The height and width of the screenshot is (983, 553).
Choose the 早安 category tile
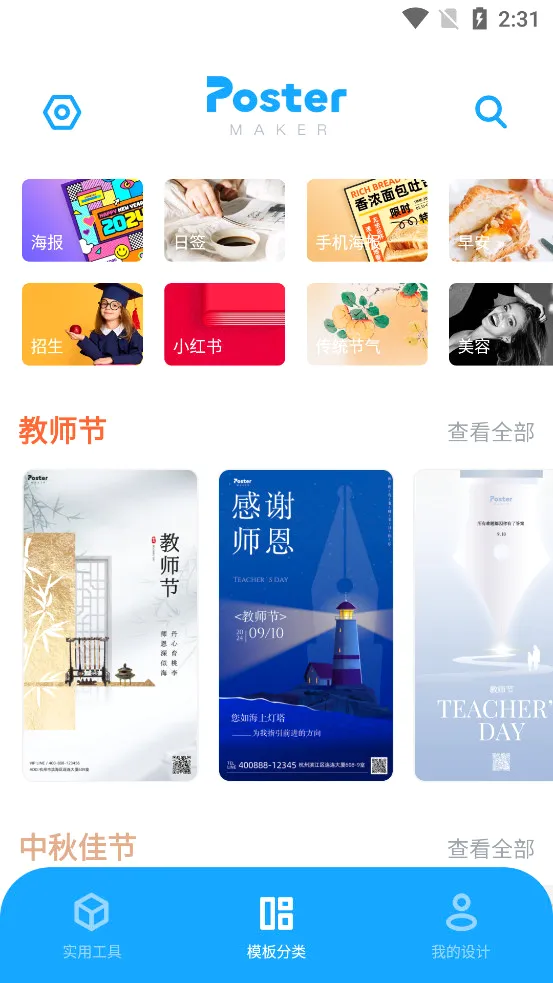click(x=501, y=220)
